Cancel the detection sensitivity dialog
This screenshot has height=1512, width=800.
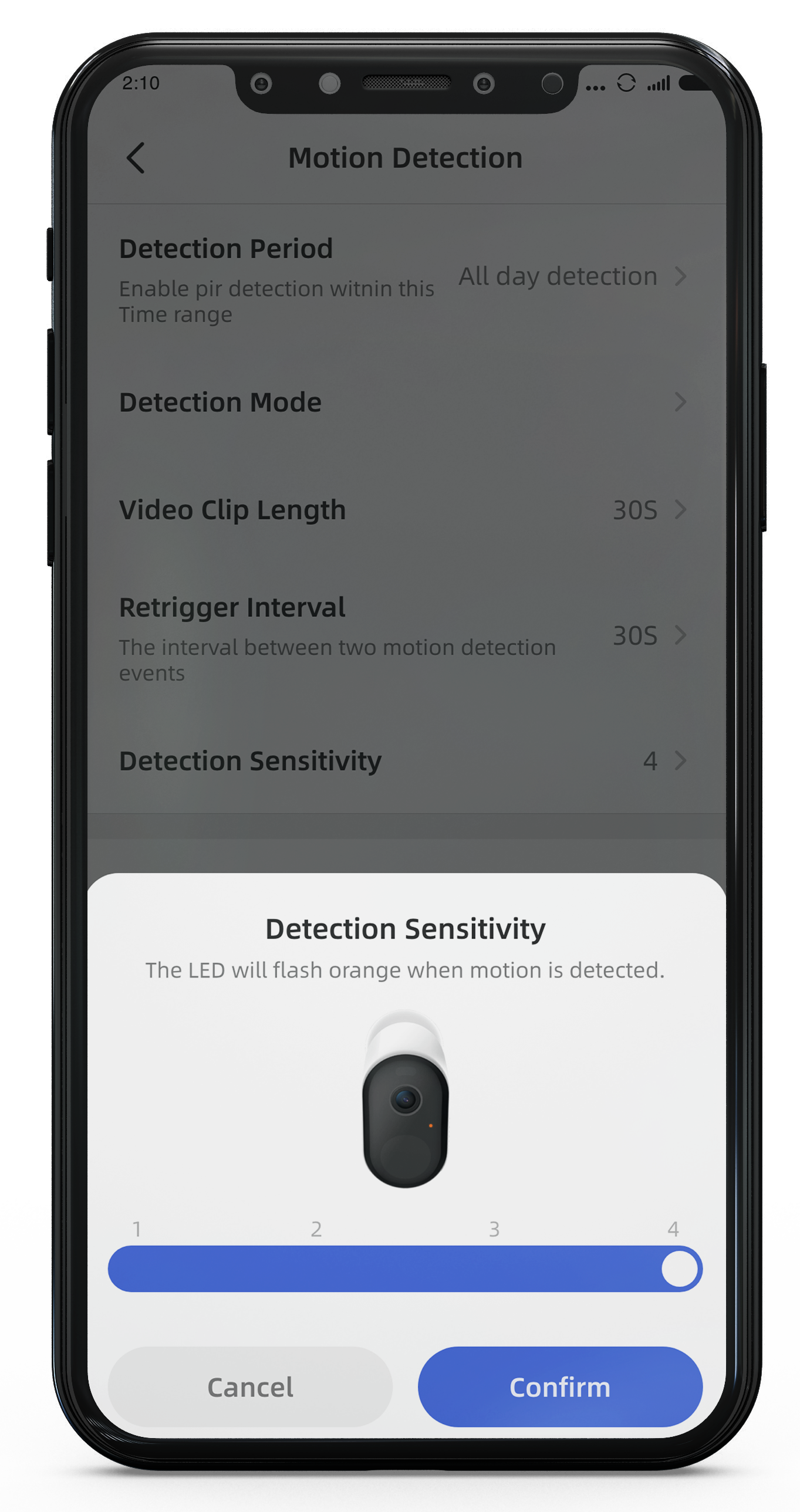(x=250, y=1387)
